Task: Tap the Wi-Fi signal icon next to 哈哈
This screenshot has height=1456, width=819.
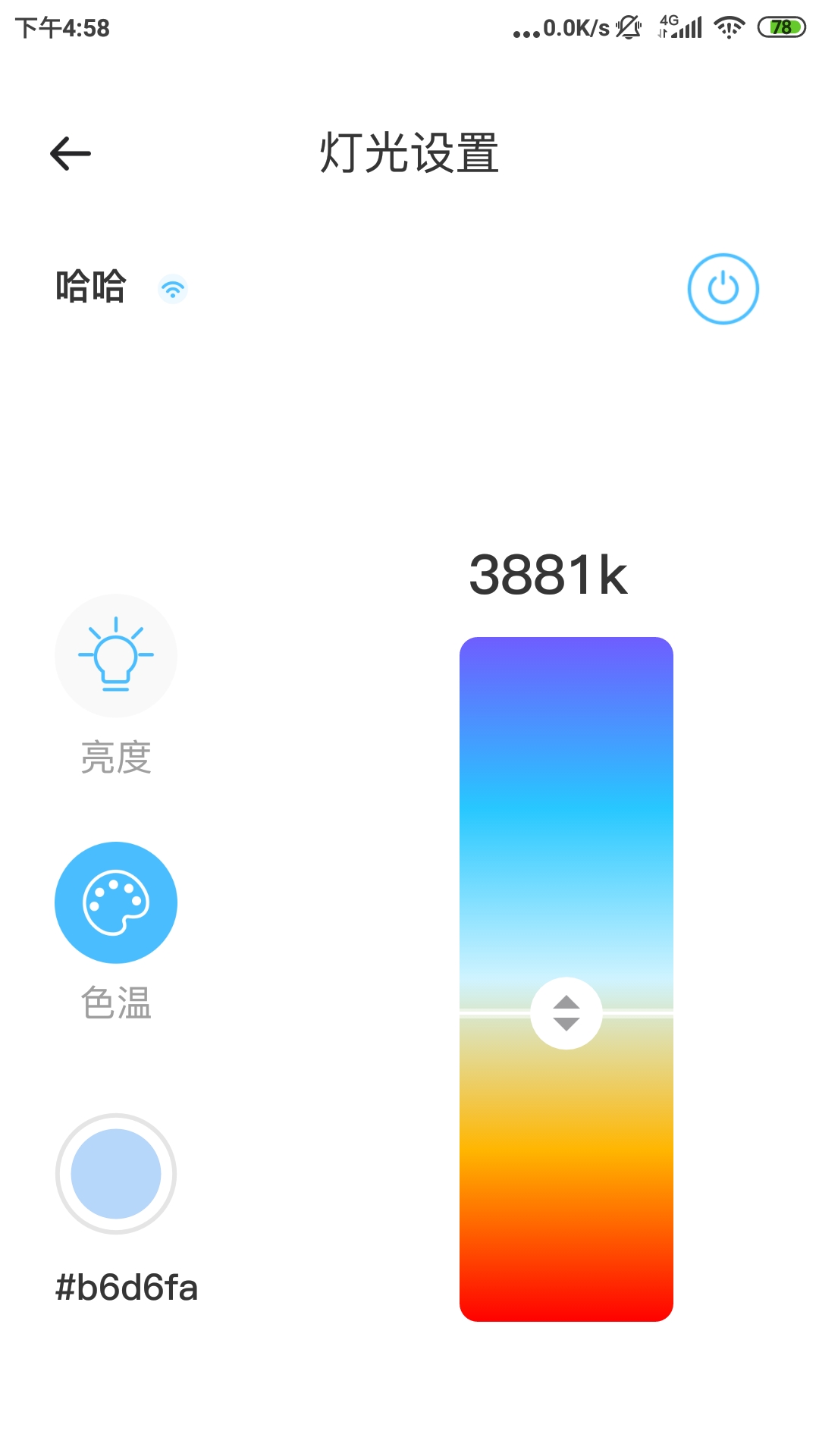Action: (x=173, y=289)
